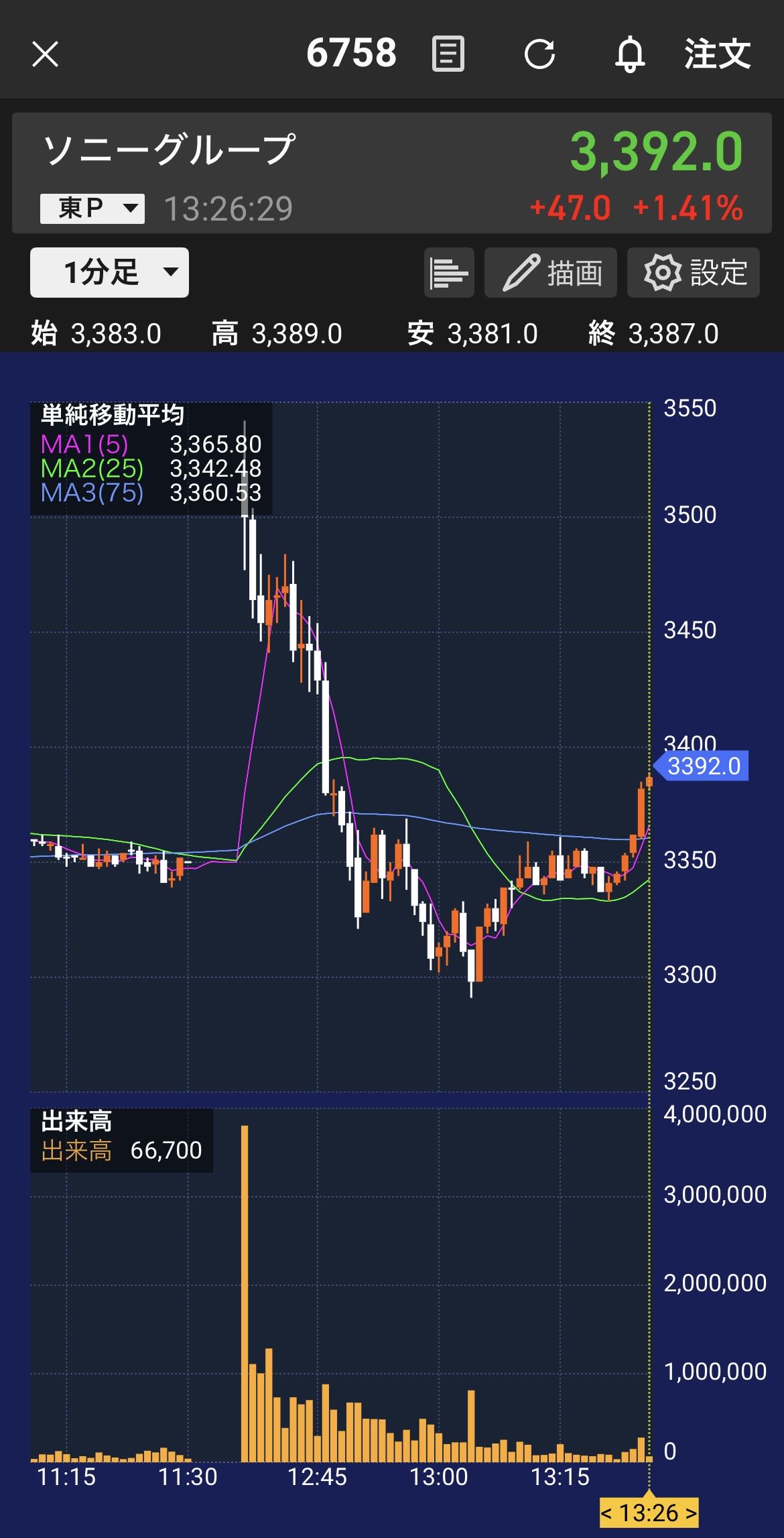
Task: Open the price alert bell
Action: (629, 54)
